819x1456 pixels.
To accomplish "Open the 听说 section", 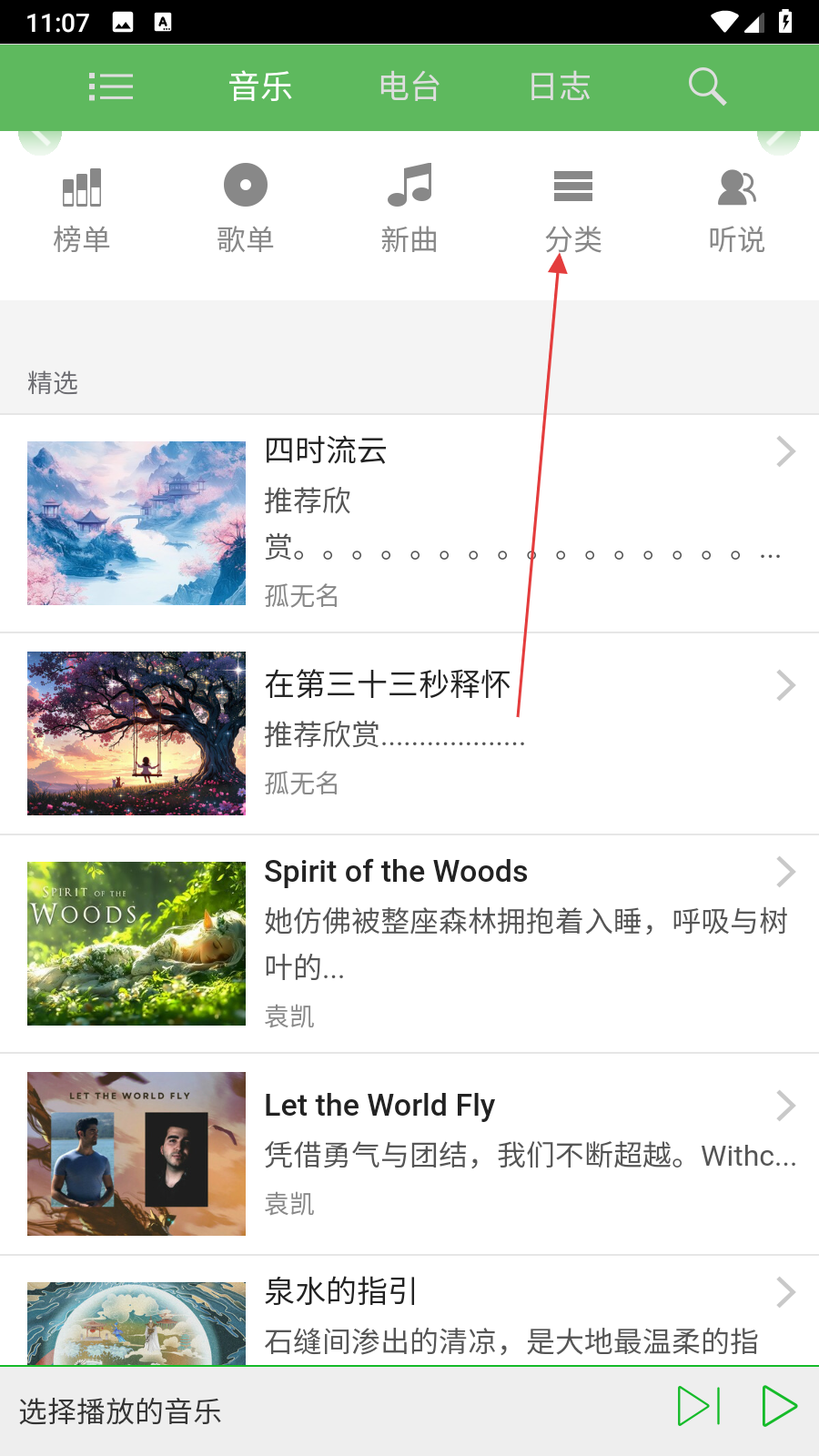I will click(x=737, y=211).
